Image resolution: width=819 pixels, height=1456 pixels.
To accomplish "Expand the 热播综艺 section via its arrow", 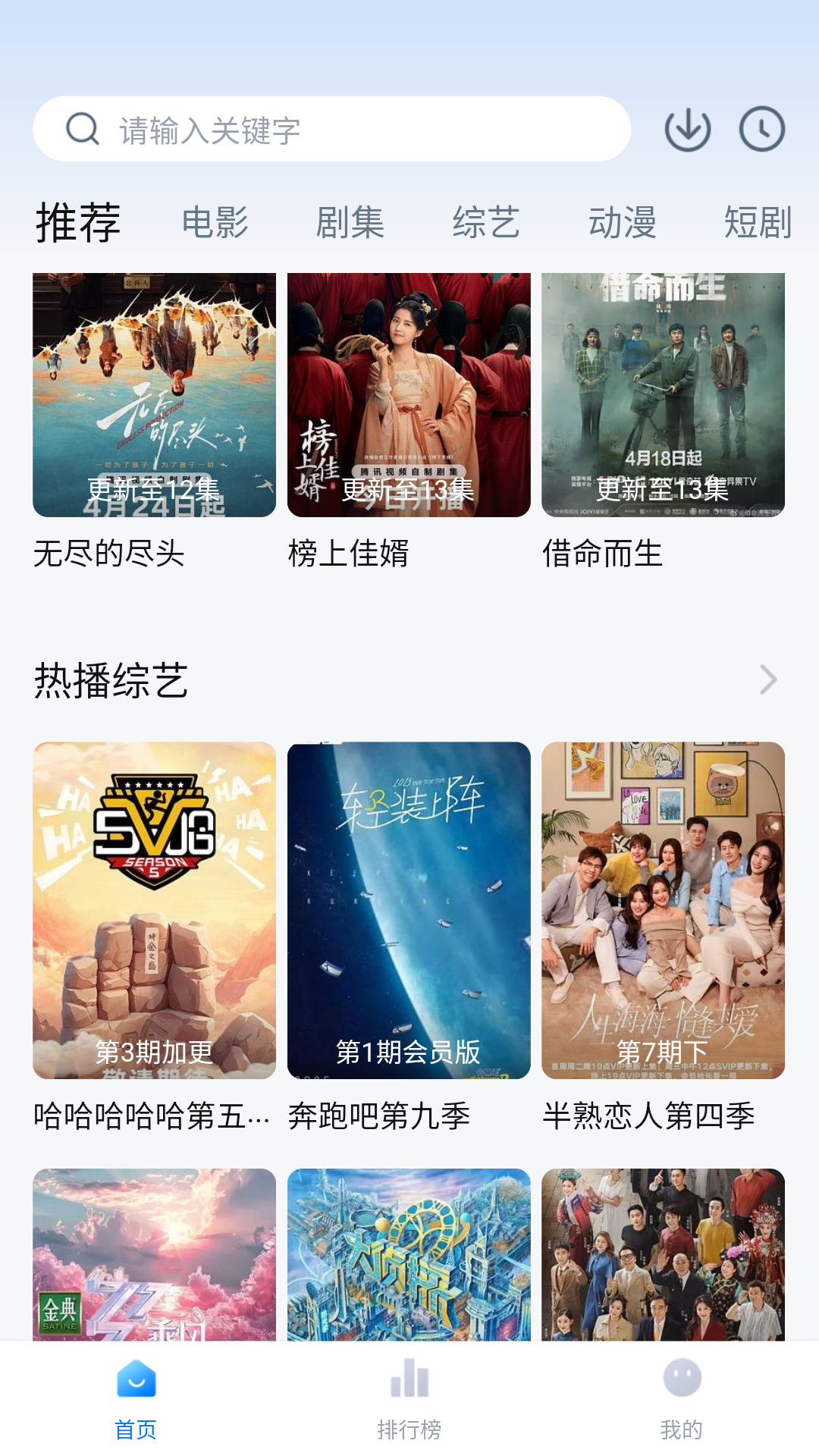I will click(769, 679).
